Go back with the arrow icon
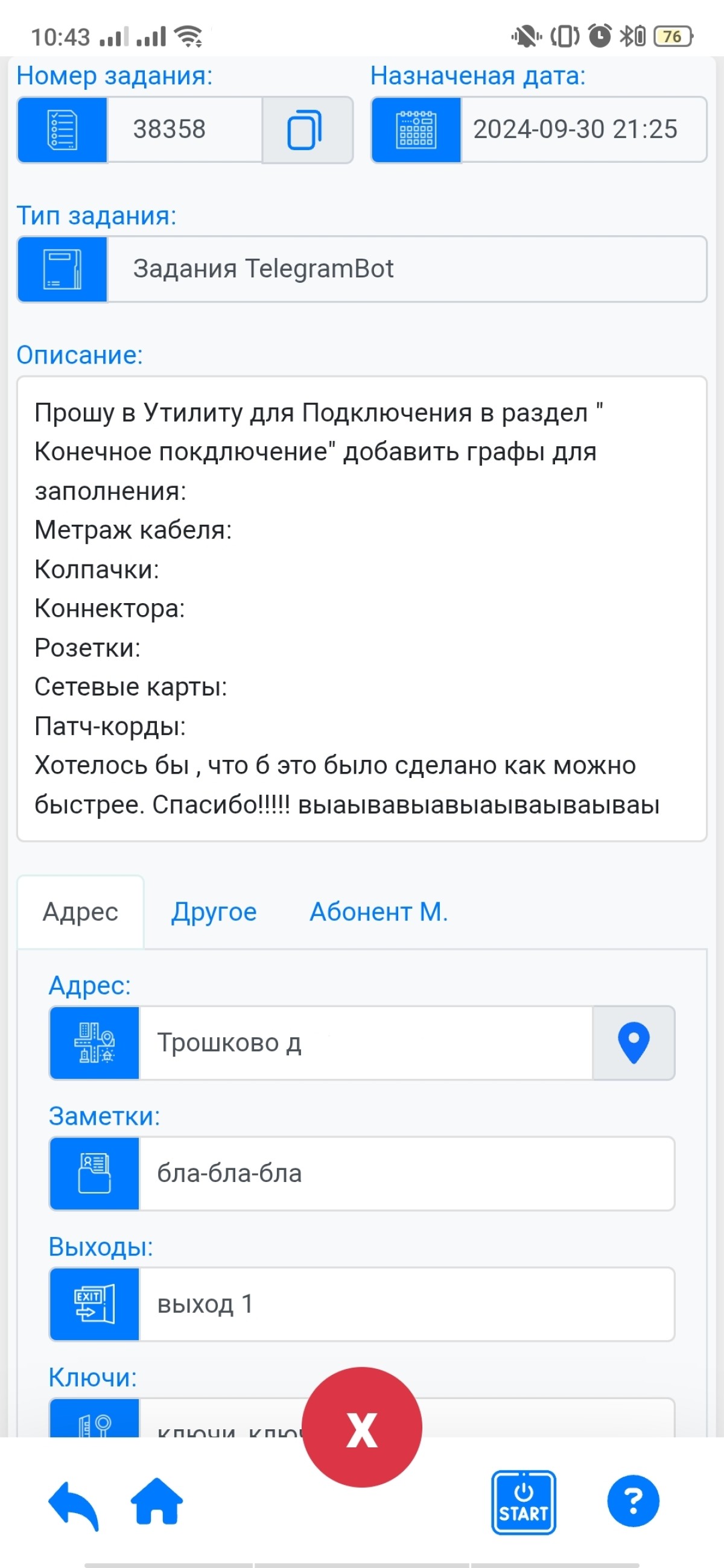The width and height of the screenshot is (724, 1568). [x=74, y=1505]
